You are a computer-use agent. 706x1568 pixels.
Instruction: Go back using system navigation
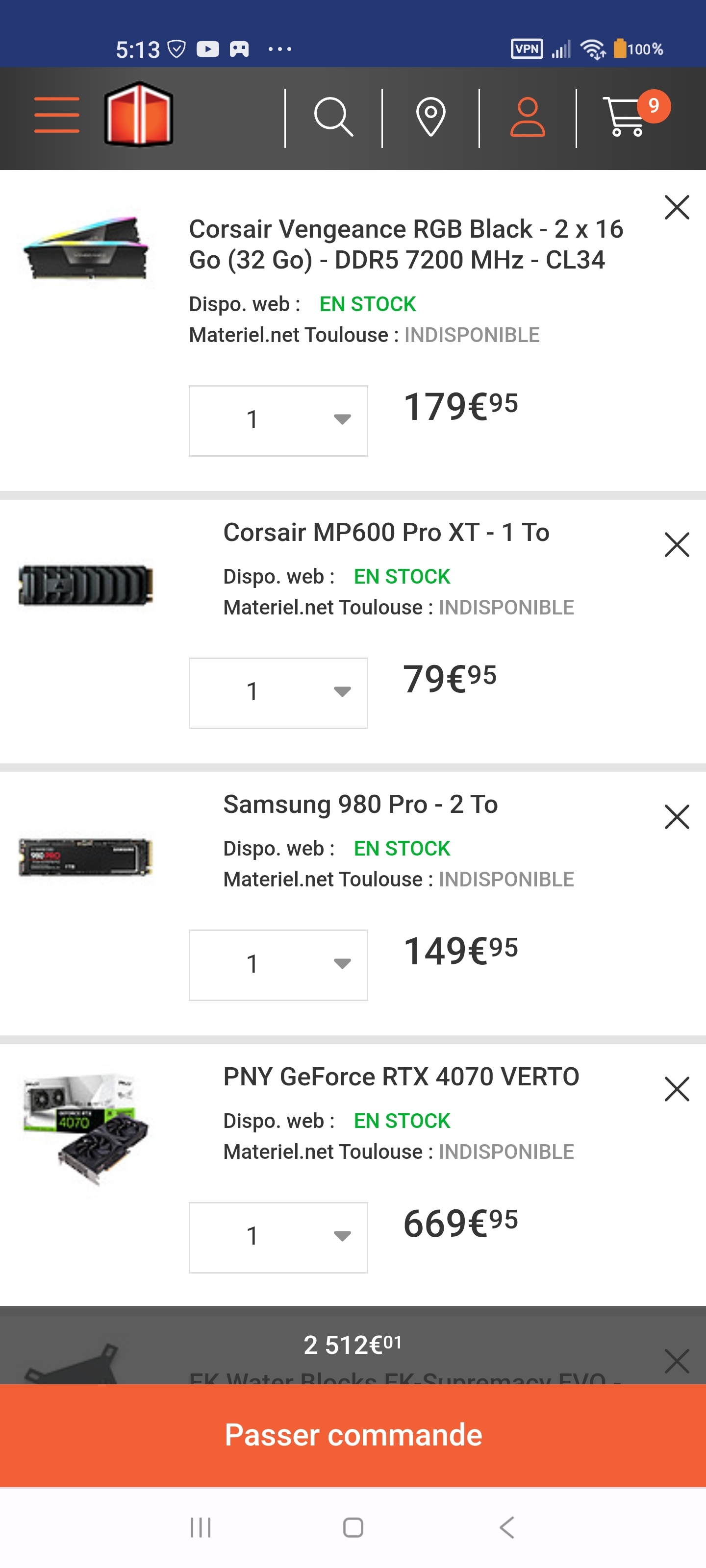point(507,1527)
